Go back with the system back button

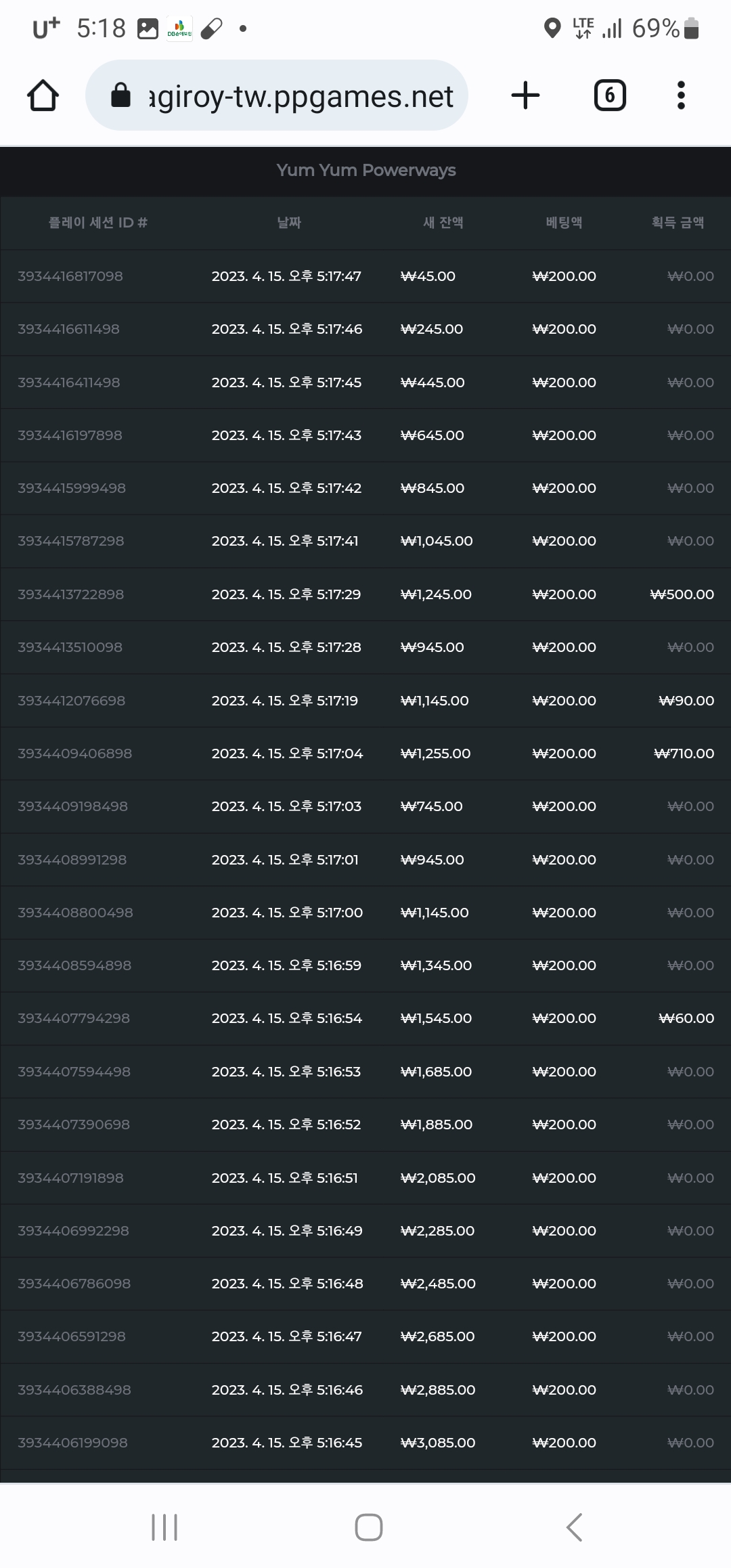tap(574, 1527)
